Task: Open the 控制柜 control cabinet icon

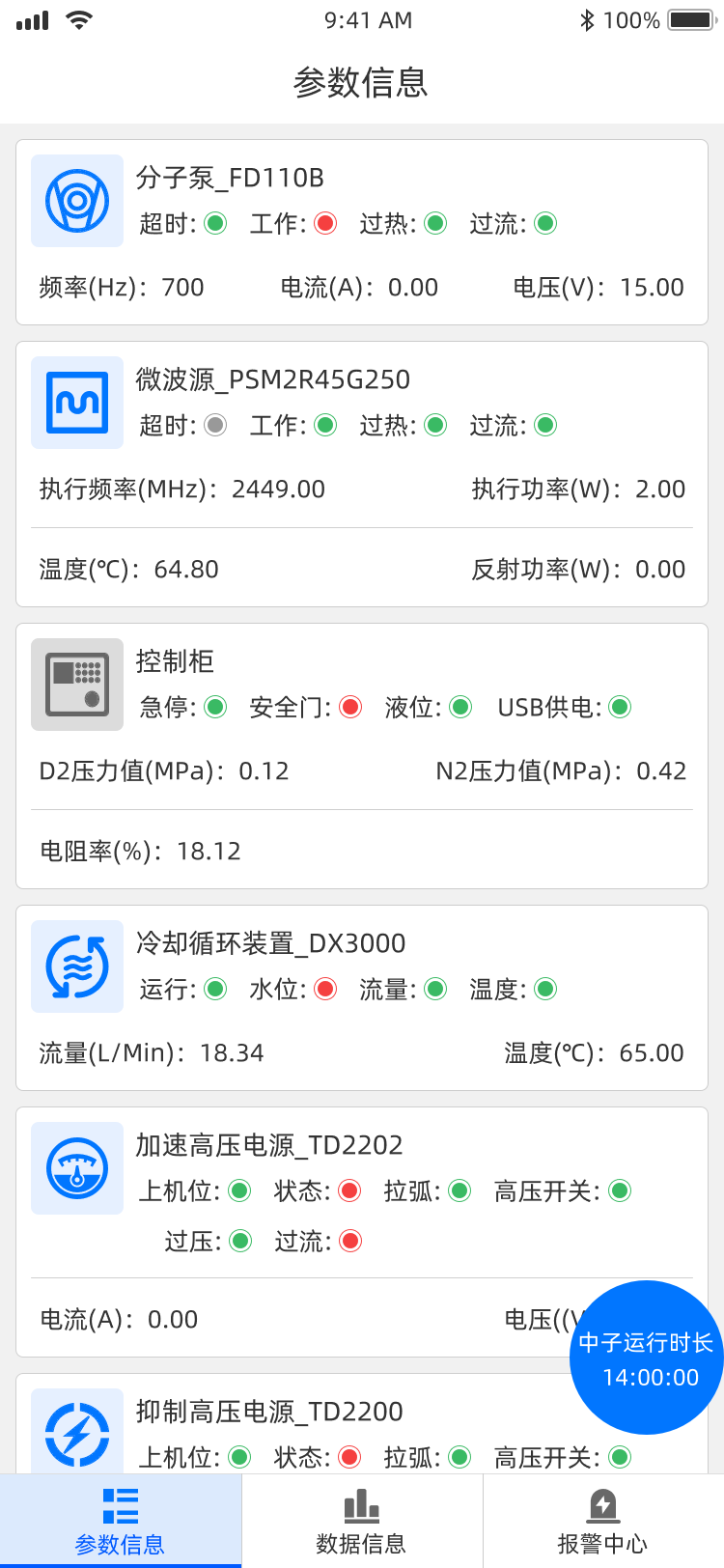Action: pyautogui.click(x=76, y=685)
